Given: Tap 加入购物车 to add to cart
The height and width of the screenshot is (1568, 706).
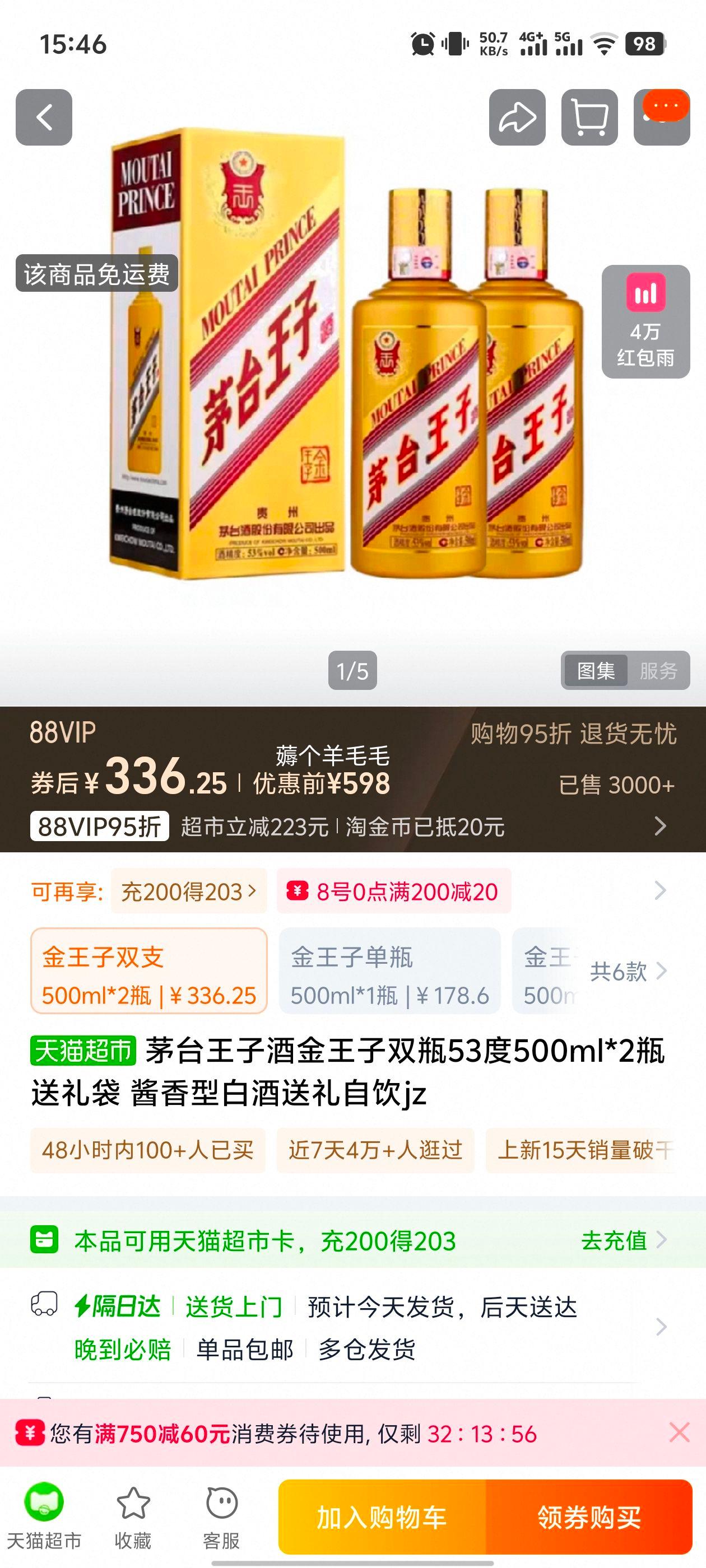Looking at the screenshot, I should (x=382, y=1517).
